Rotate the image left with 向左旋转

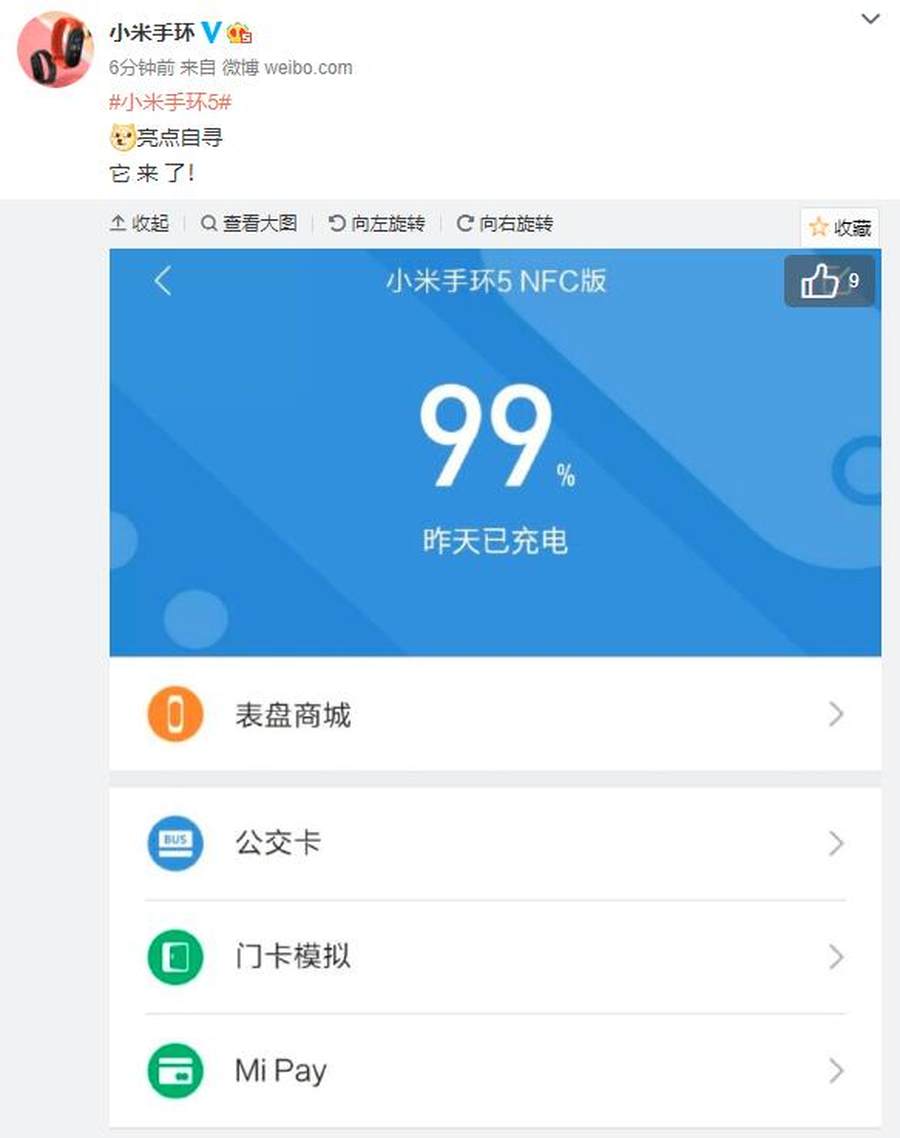[377, 224]
